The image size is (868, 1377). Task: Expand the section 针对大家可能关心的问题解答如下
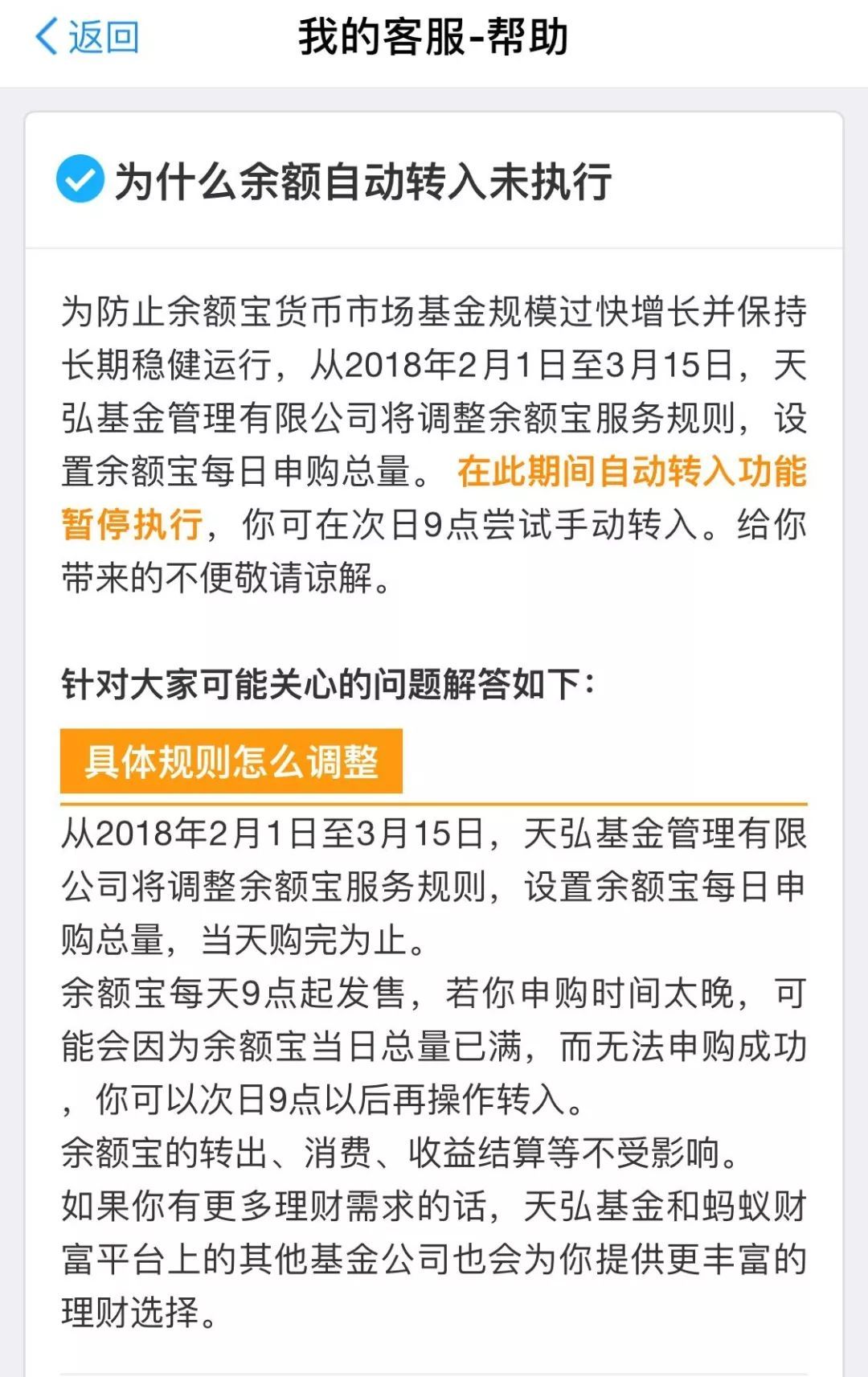pos(330,685)
